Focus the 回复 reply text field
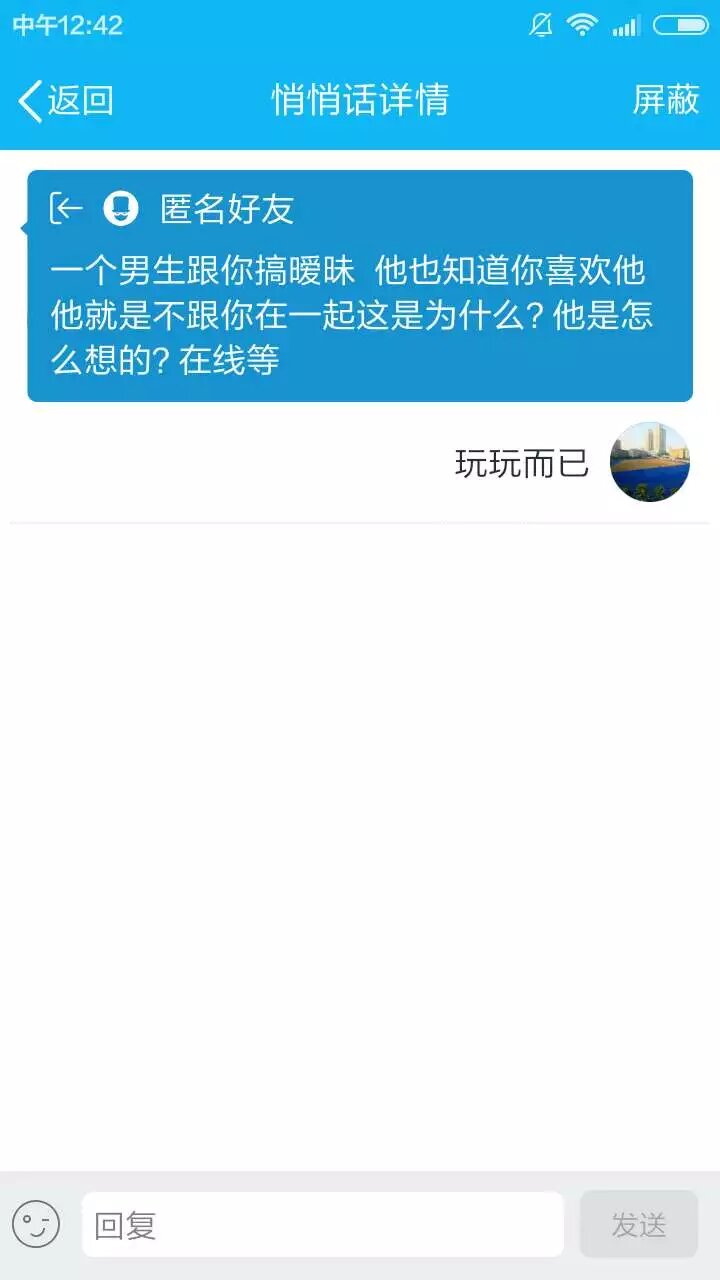The width and height of the screenshot is (720, 1280). (322, 1224)
